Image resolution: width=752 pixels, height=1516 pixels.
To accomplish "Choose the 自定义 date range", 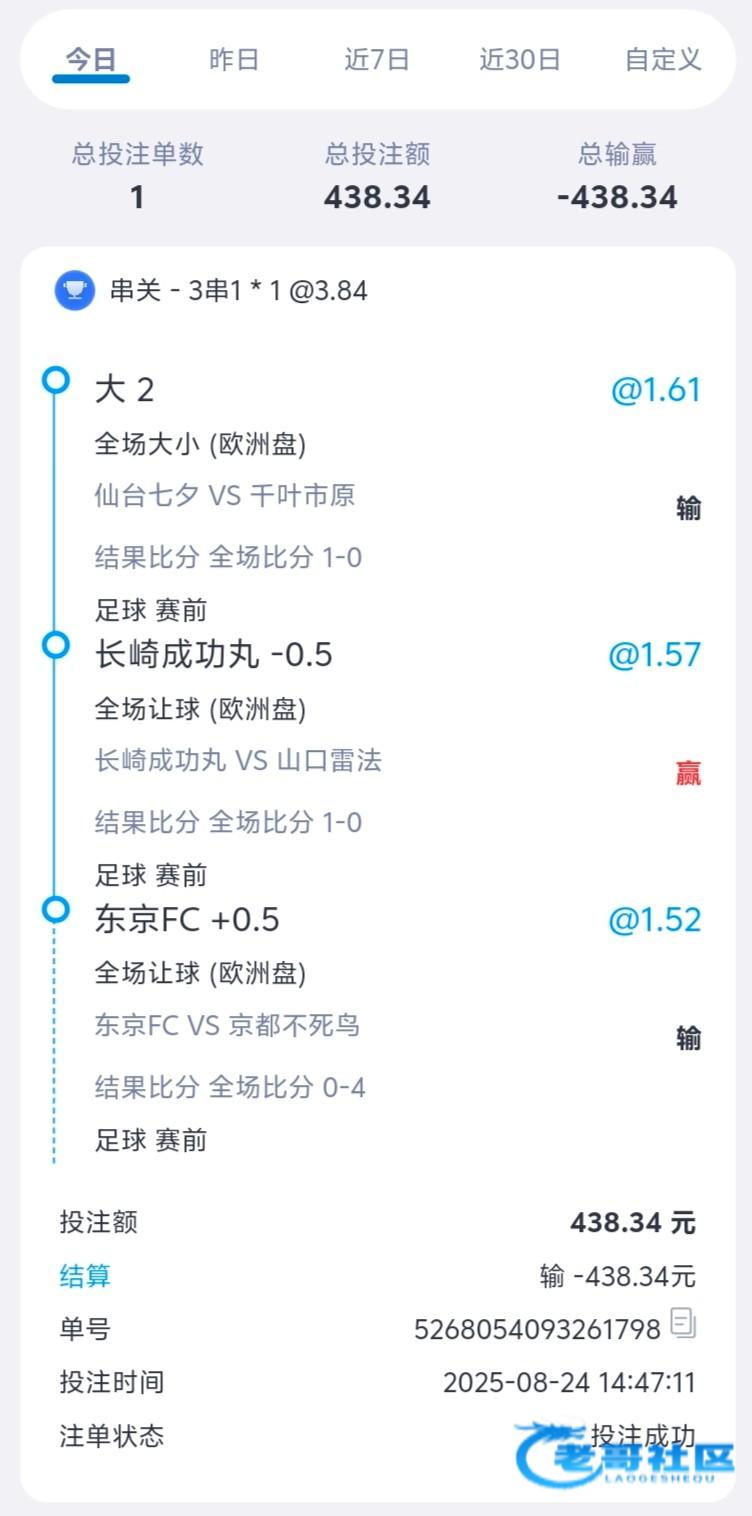I will (x=663, y=60).
